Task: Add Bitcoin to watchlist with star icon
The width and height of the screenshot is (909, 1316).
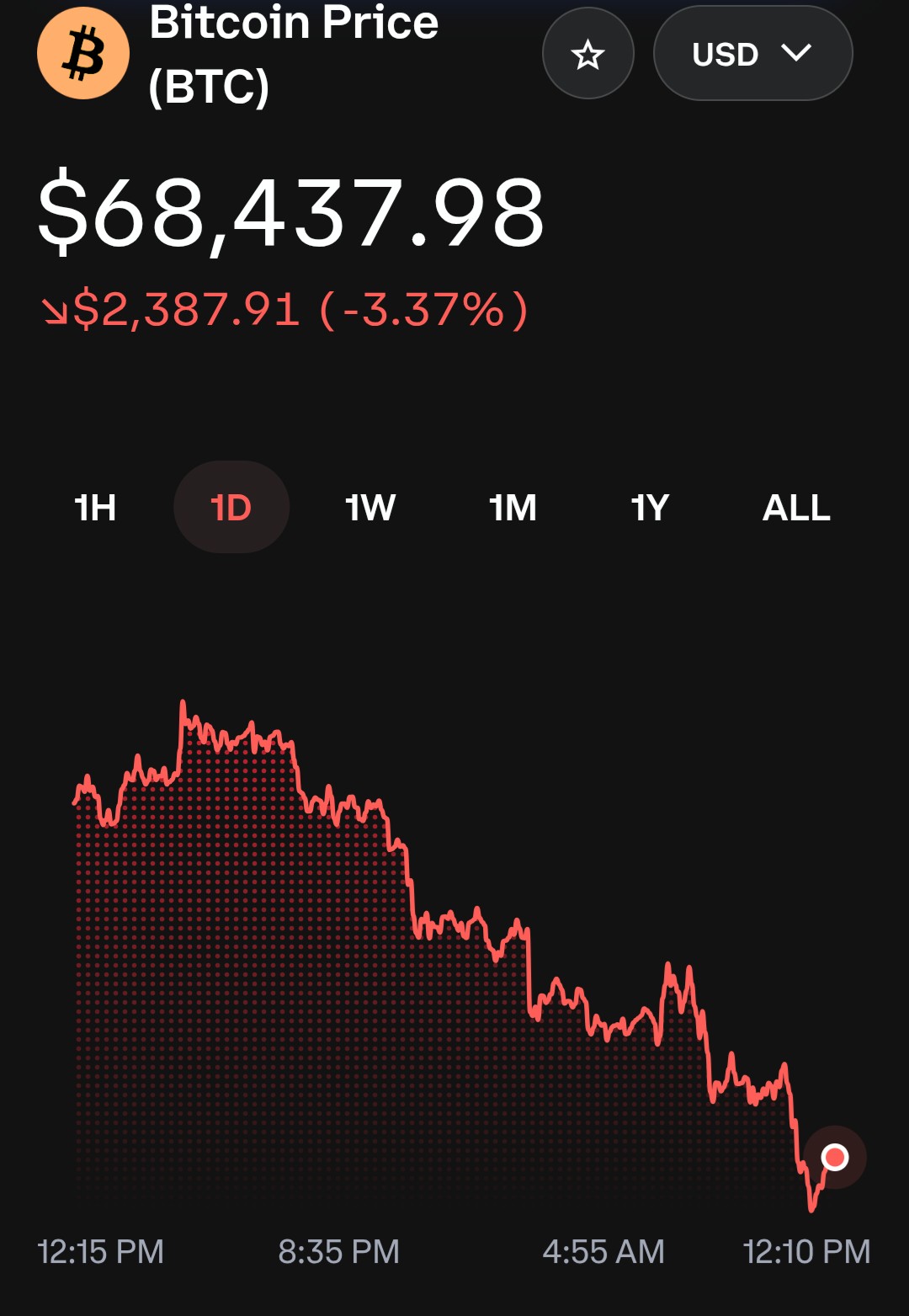Action: pos(587,54)
